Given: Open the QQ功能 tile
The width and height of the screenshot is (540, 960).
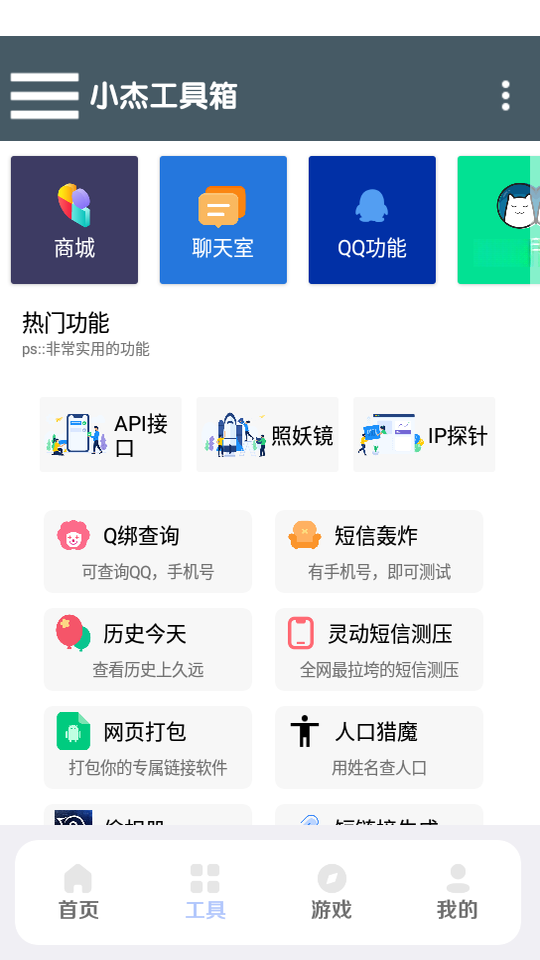Looking at the screenshot, I should [x=372, y=220].
